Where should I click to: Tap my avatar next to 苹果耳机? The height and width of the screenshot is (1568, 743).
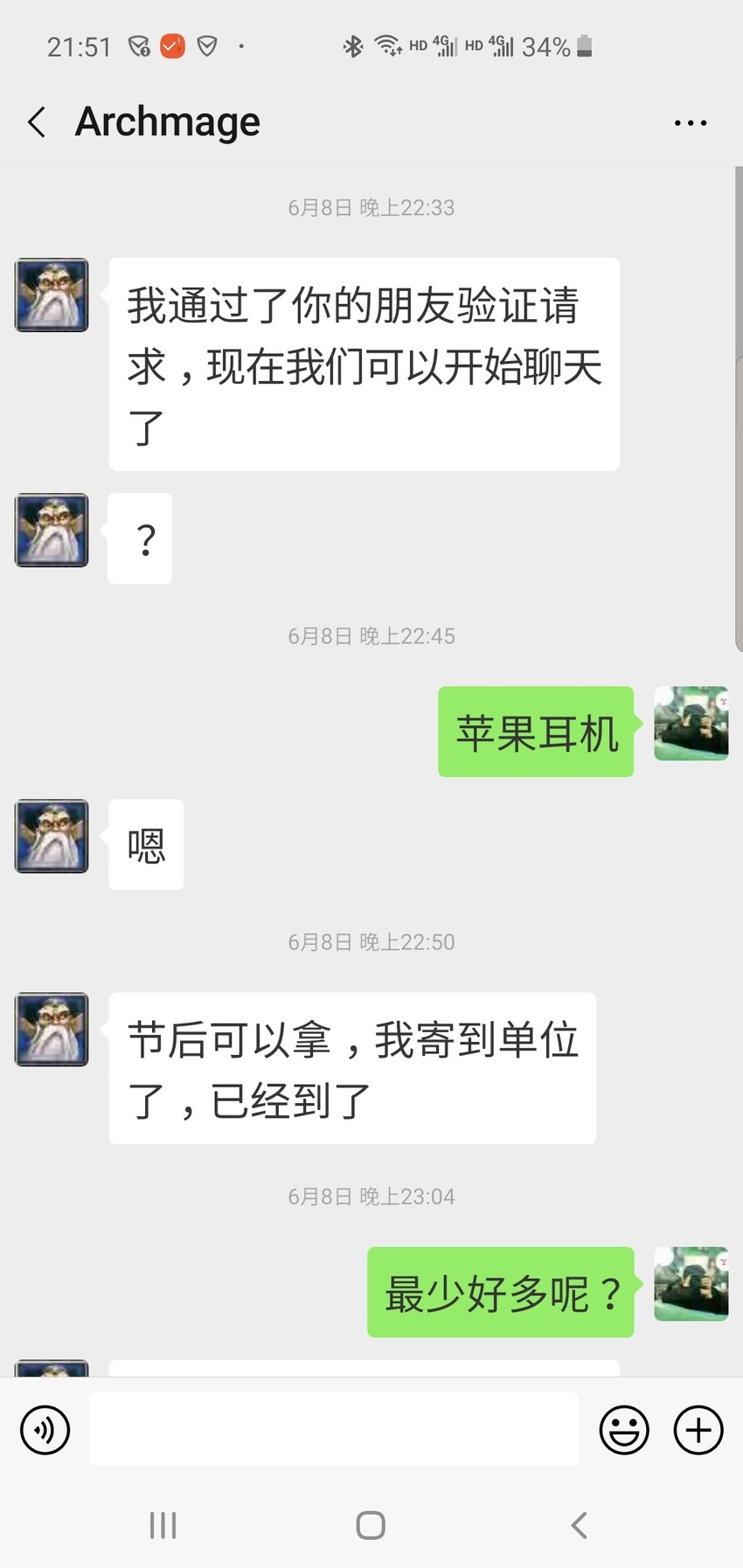(x=691, y=723)
